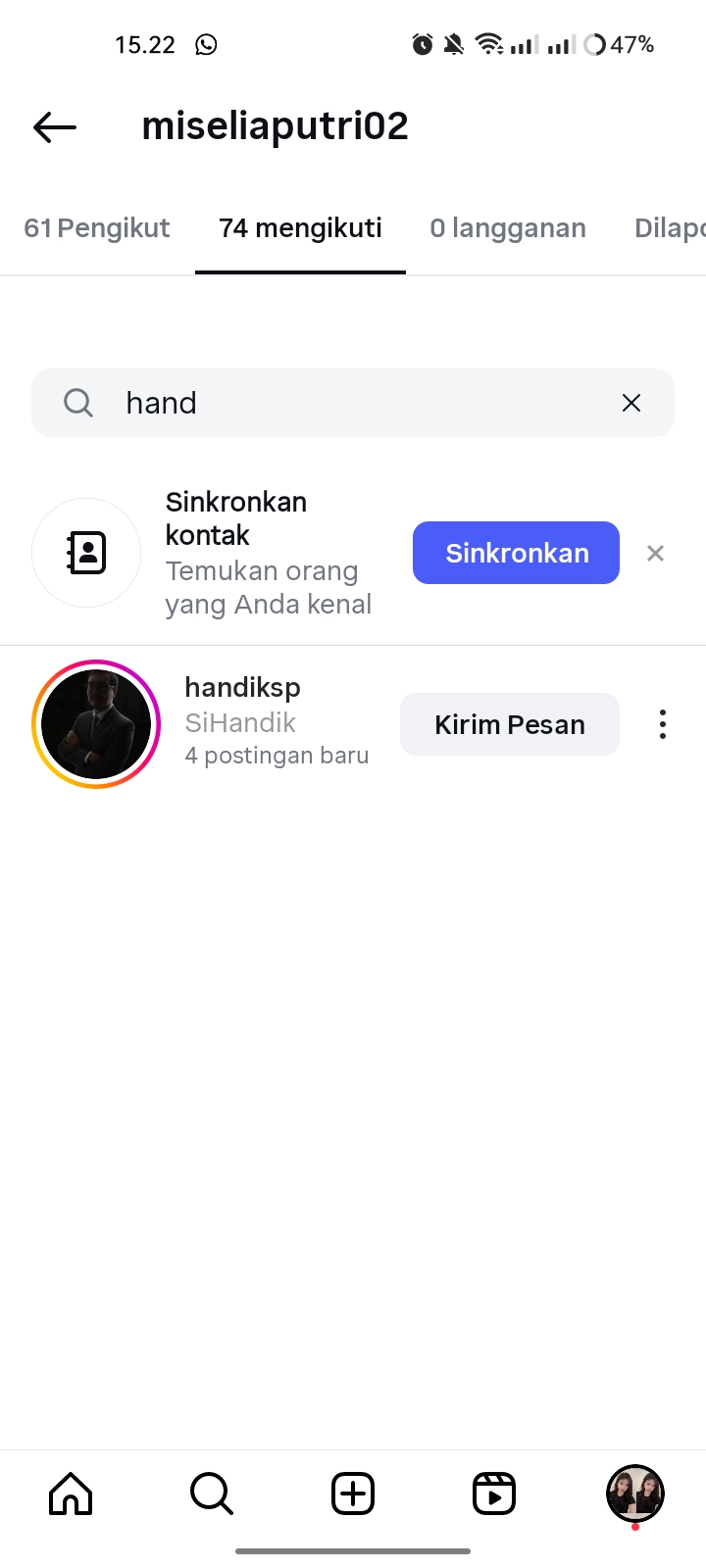Go back using the arrow icon
This screenshot has height=1568, width=706.
tap(55, 126)
